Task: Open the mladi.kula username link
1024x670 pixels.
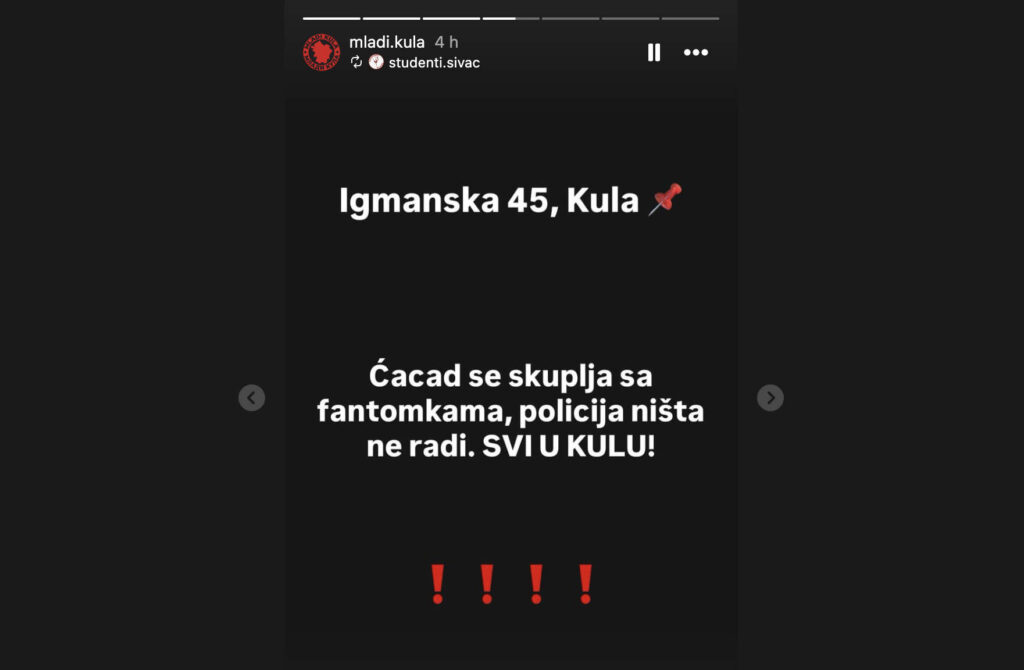Action: pyautogui.click(x=387, y=42)
